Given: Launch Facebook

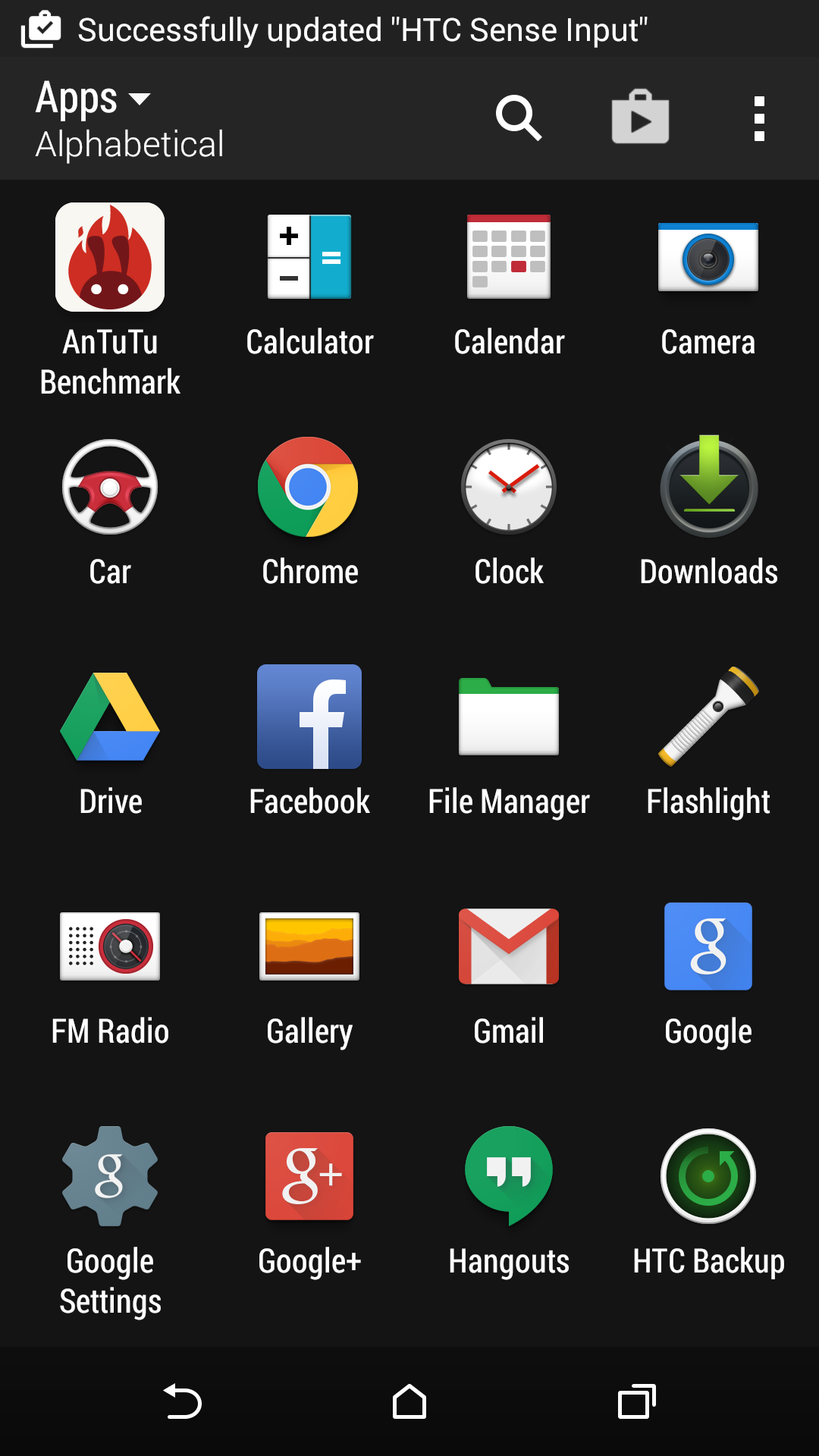Looking at the screenshot, I should pyautogui.click(x=309, y=717).
